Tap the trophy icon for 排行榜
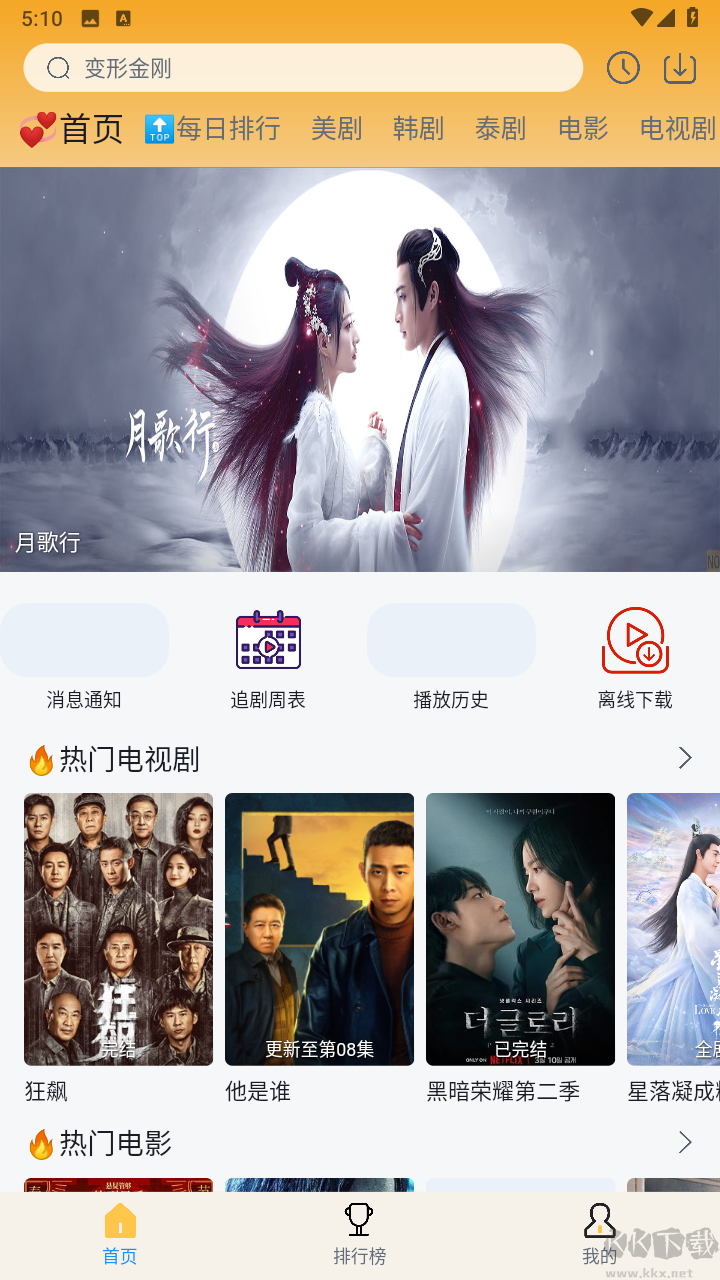720x1280 pixels. pyautogui.click(x=359, y=1218)
